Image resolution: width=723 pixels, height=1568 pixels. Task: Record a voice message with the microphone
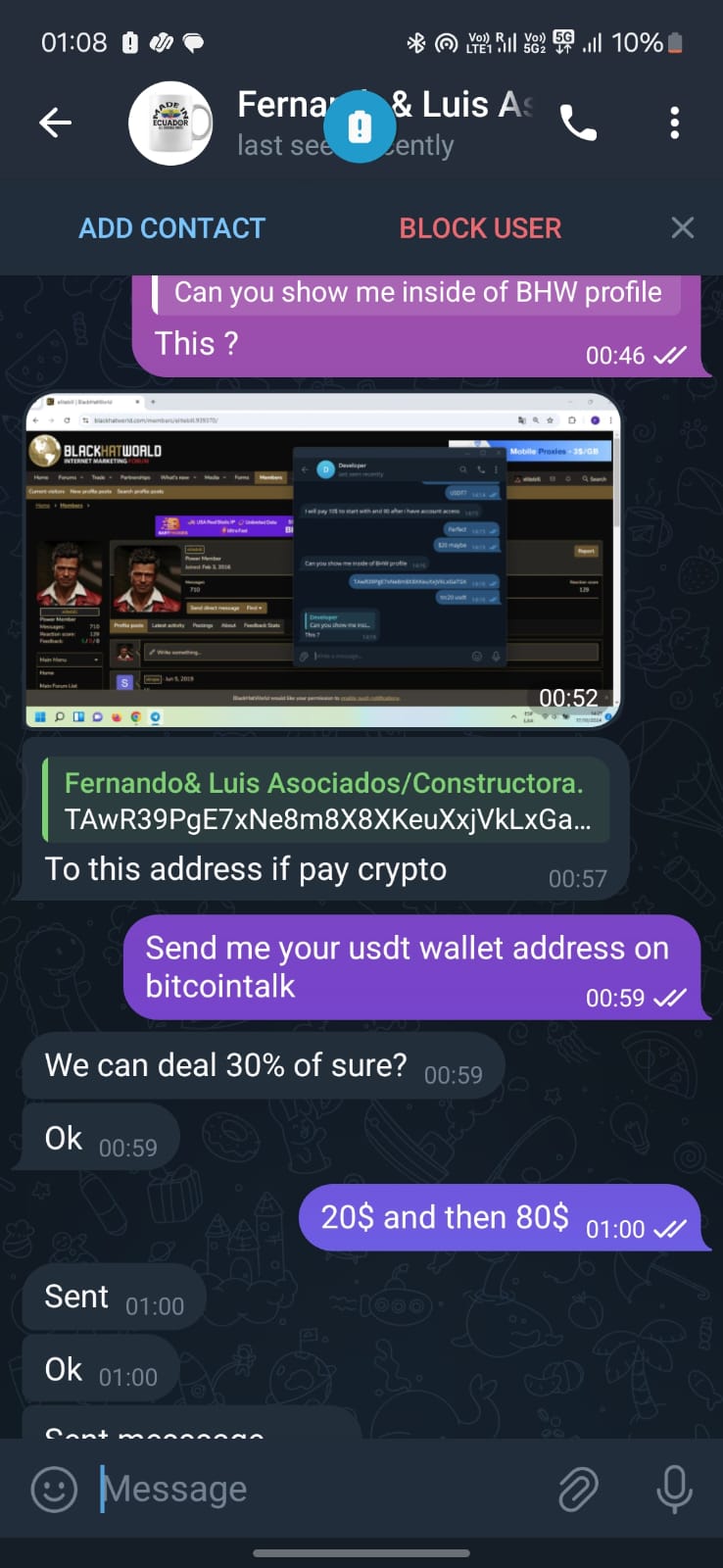coord(674,1490)
